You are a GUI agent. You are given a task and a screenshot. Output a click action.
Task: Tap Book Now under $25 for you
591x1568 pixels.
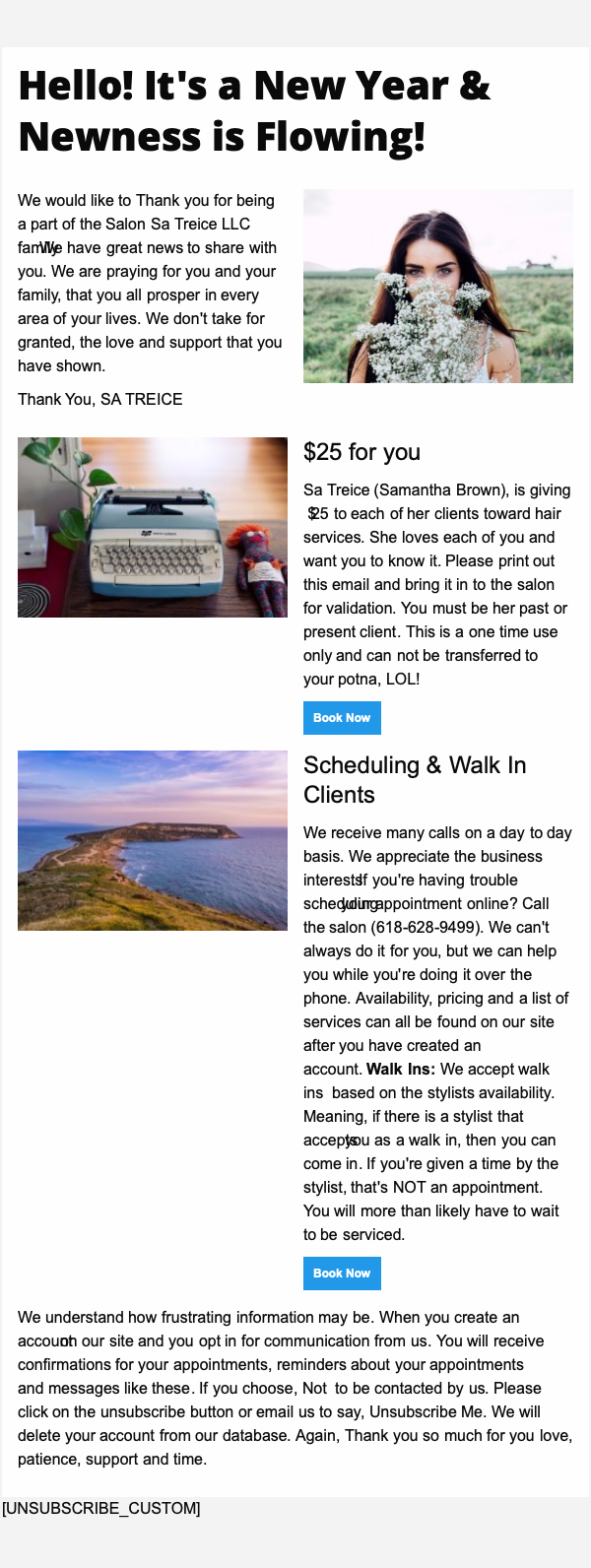coord(342,718)
